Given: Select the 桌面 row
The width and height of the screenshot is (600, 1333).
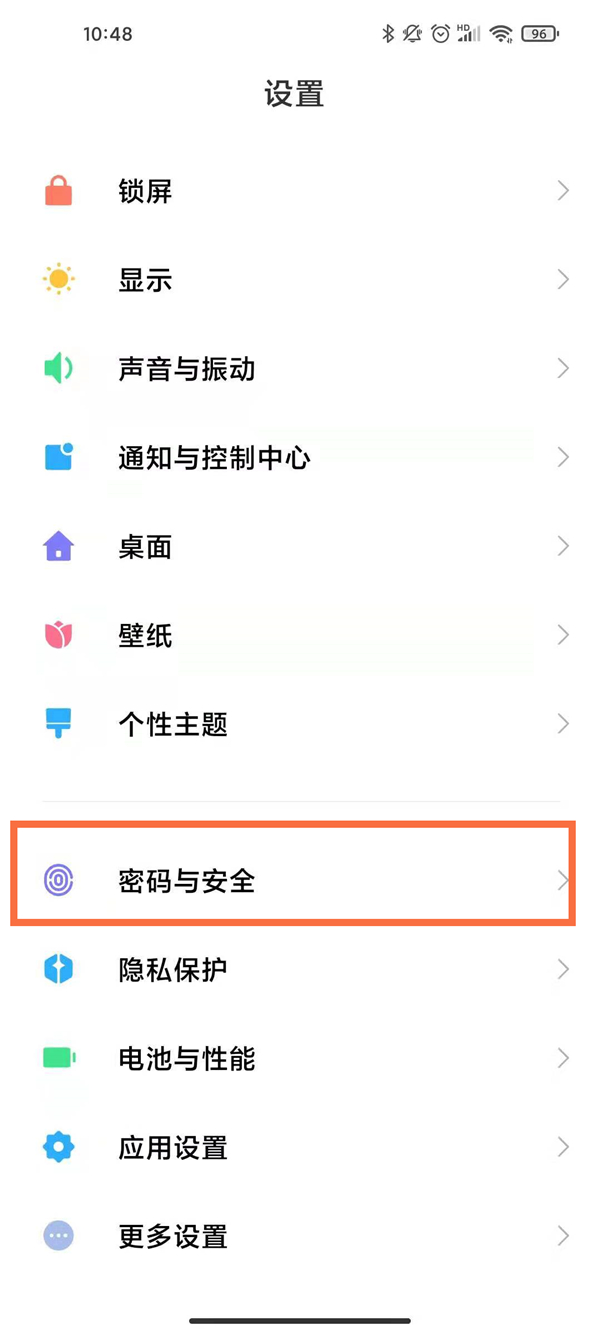Looking at the screenshot, I should (x=300, y=547).
